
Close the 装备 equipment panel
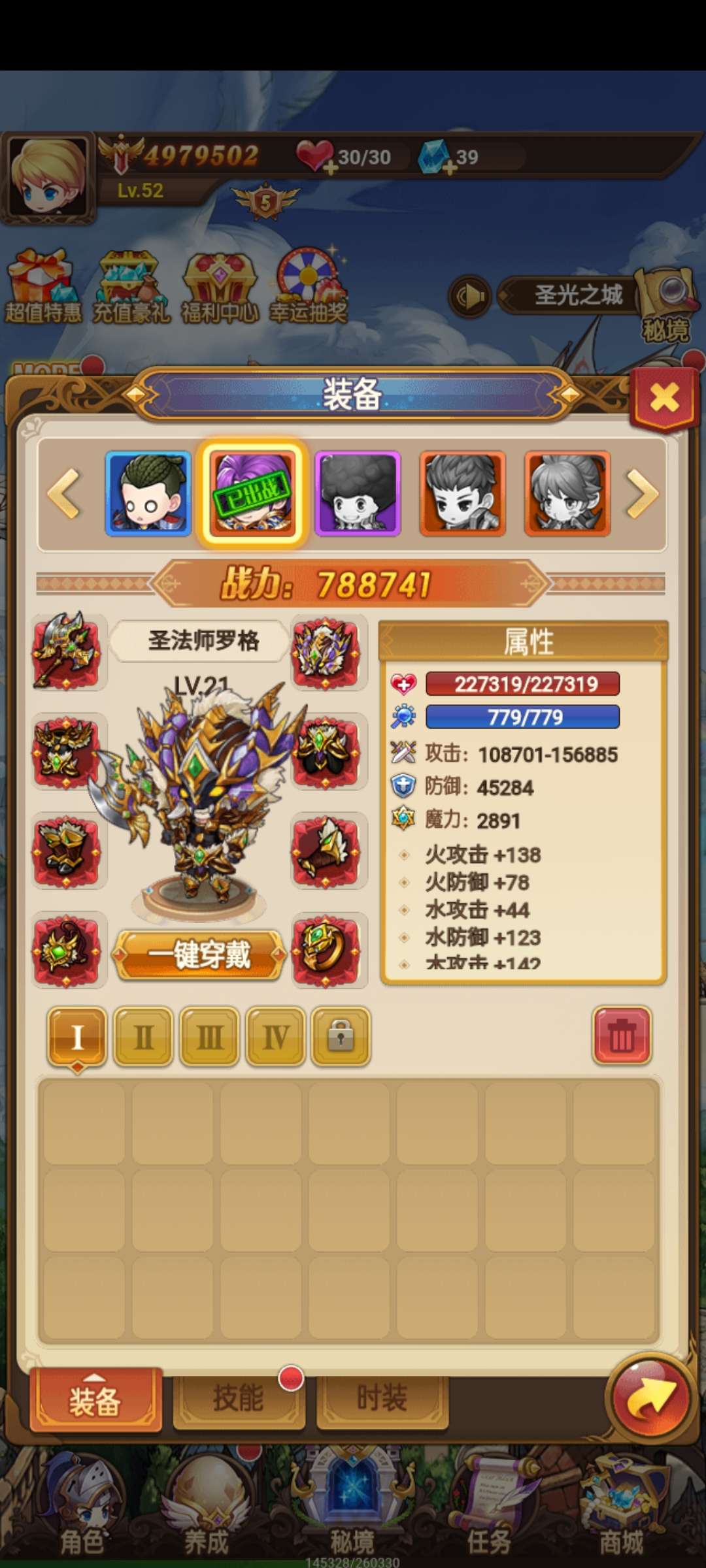pyautogui.click(x=664, y=398)
